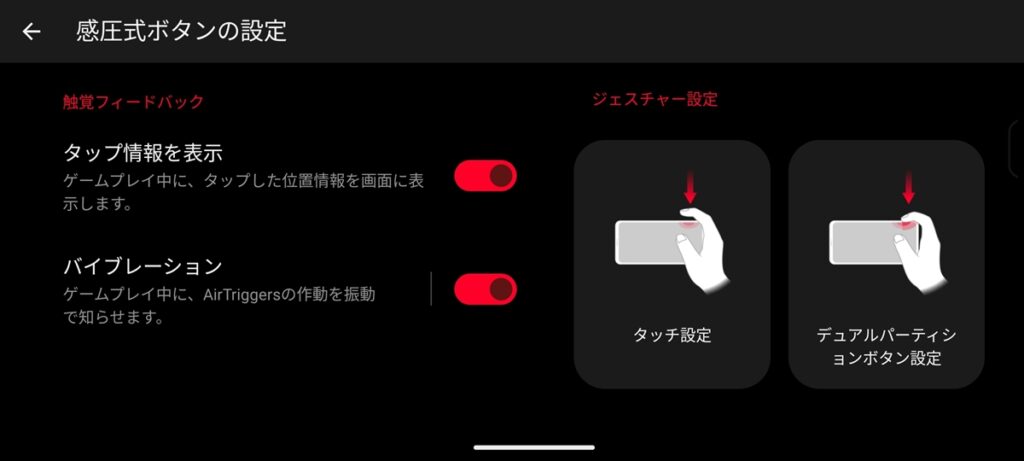Toggle the タップ情報を表示 switch
This screenshot has width=1024, height=461.
[x=485, y=176]
